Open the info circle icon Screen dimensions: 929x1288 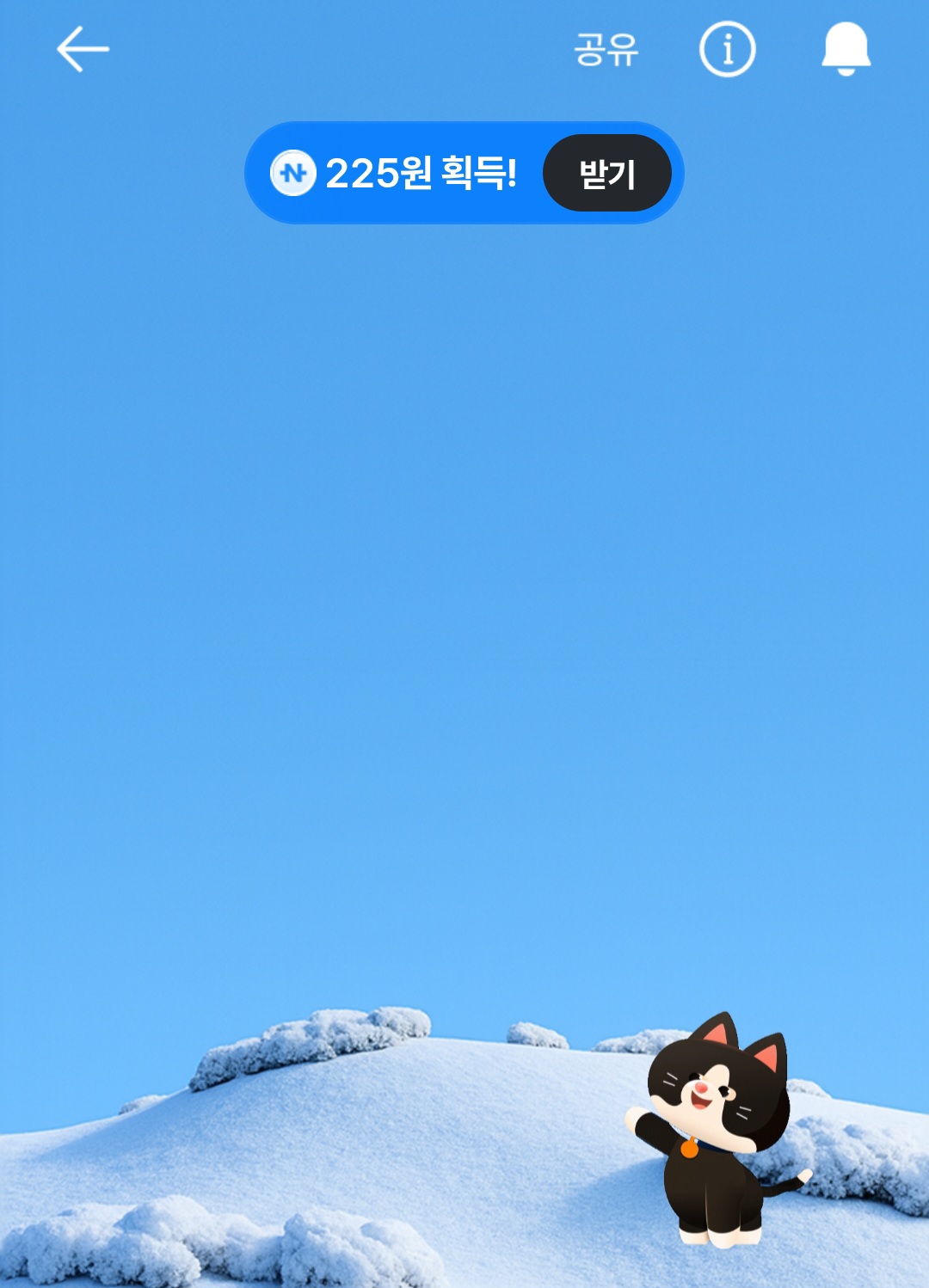pyautogui.click(x=727, y=50)
